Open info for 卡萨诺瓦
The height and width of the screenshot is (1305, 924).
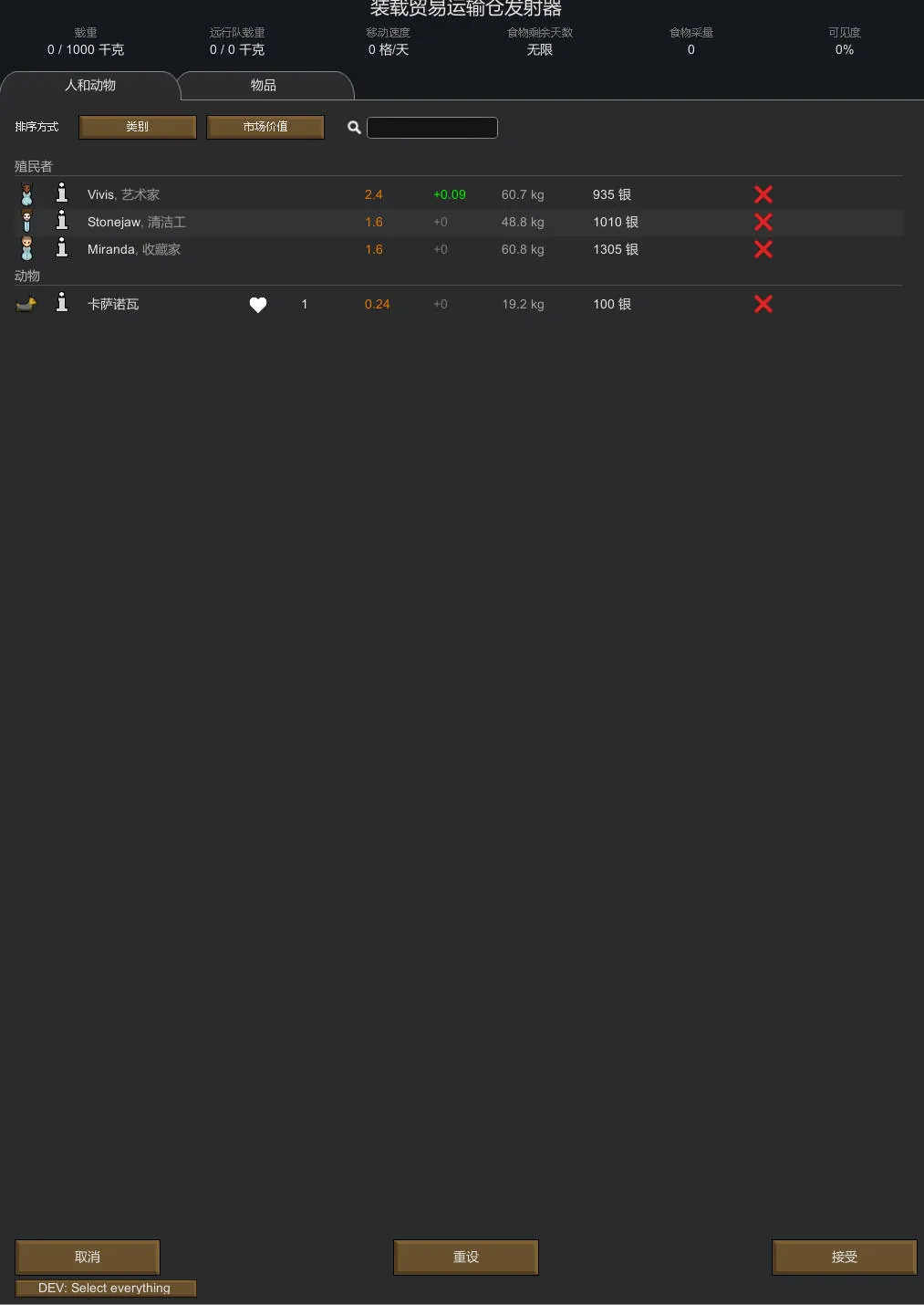pos(62,303)
